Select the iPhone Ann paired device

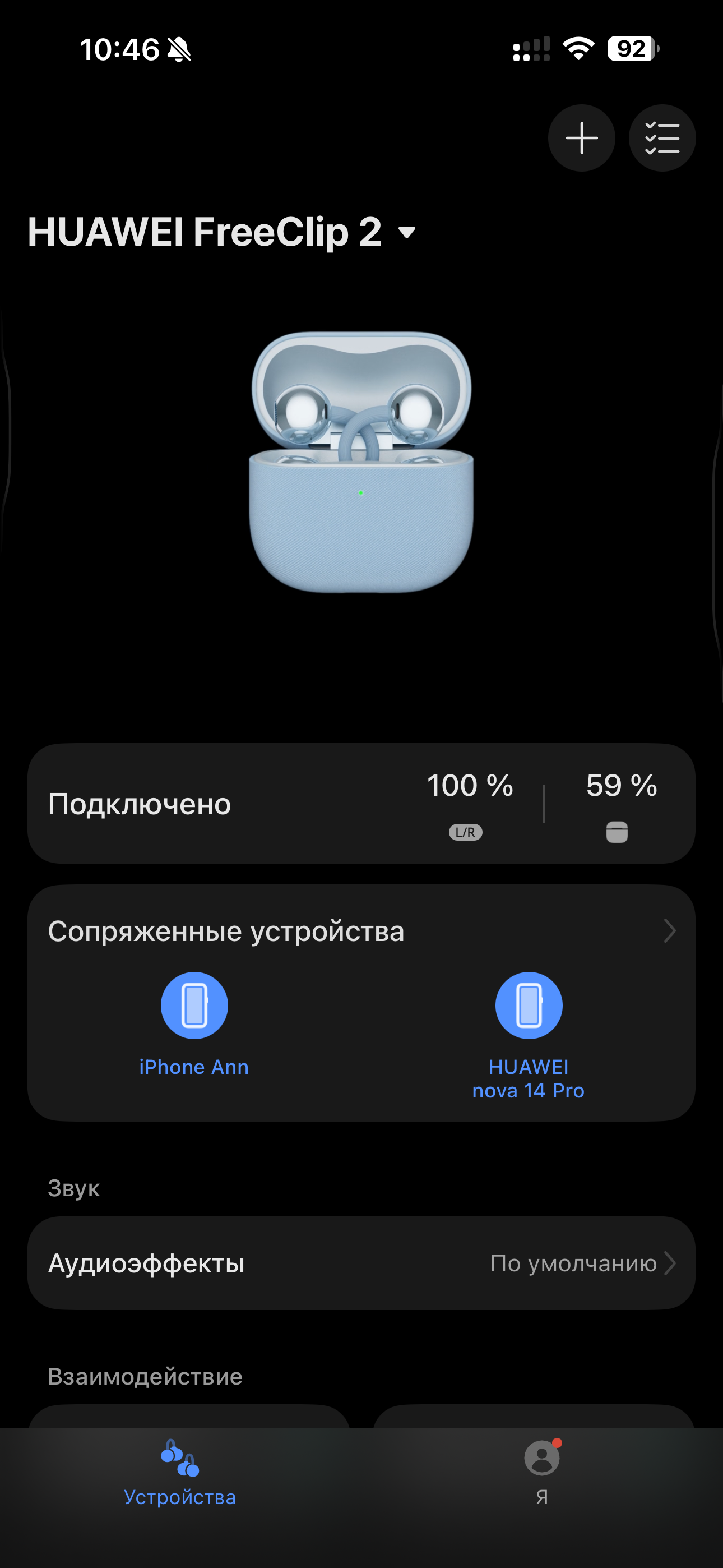click(x=194, y=1006)
